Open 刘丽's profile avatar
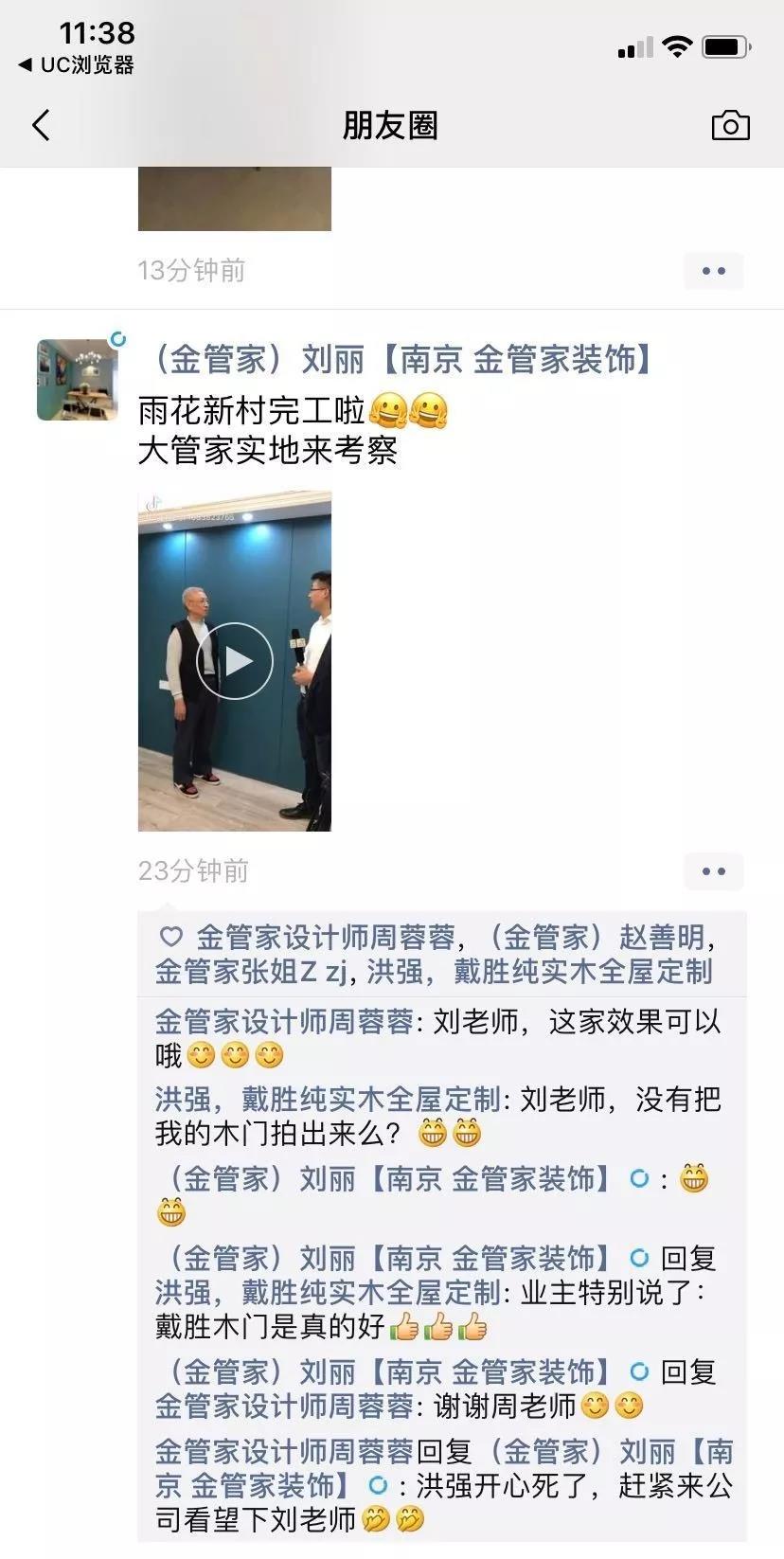 coord(78,380)
